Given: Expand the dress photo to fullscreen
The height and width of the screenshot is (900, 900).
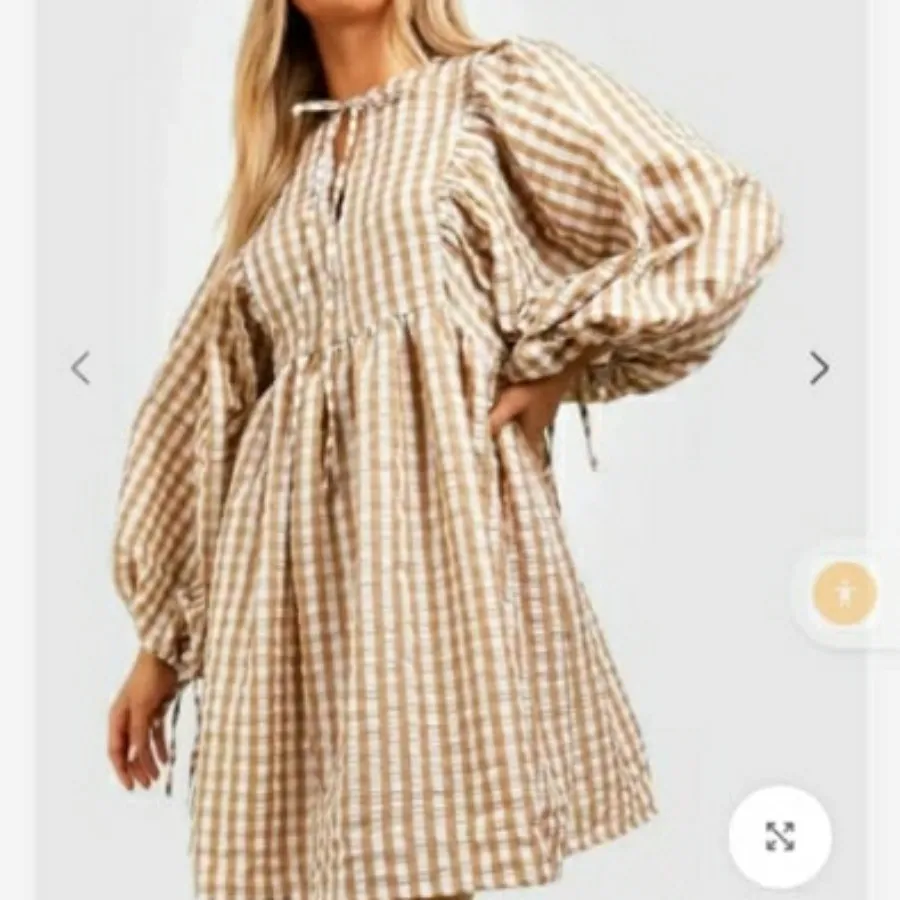Looking at the screenshot, I should [x=780, y=837].
